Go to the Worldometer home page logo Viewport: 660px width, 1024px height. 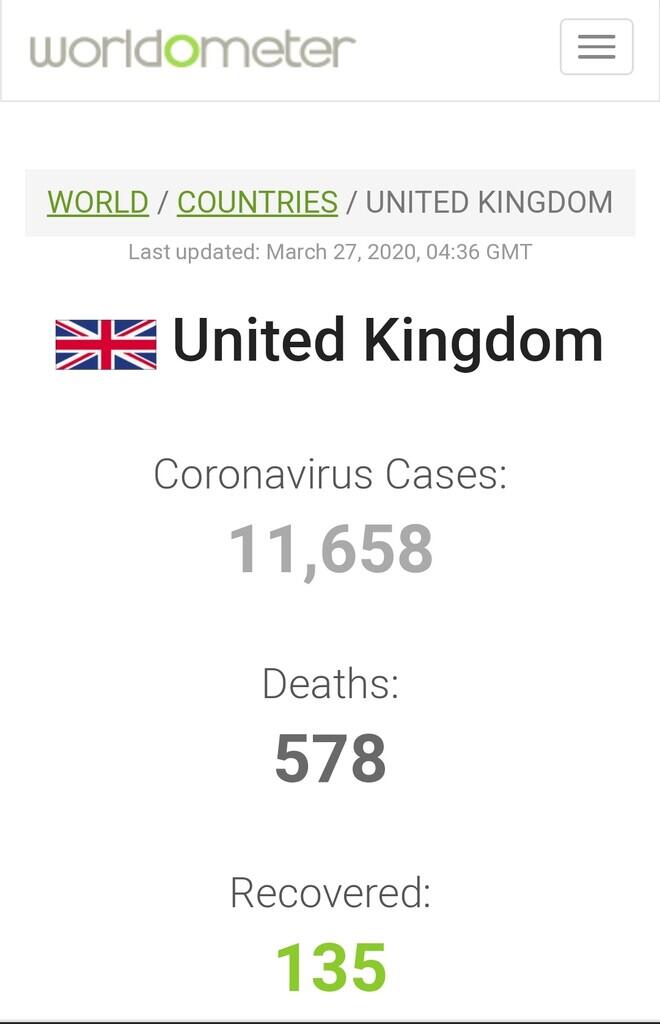click(192, 48)
